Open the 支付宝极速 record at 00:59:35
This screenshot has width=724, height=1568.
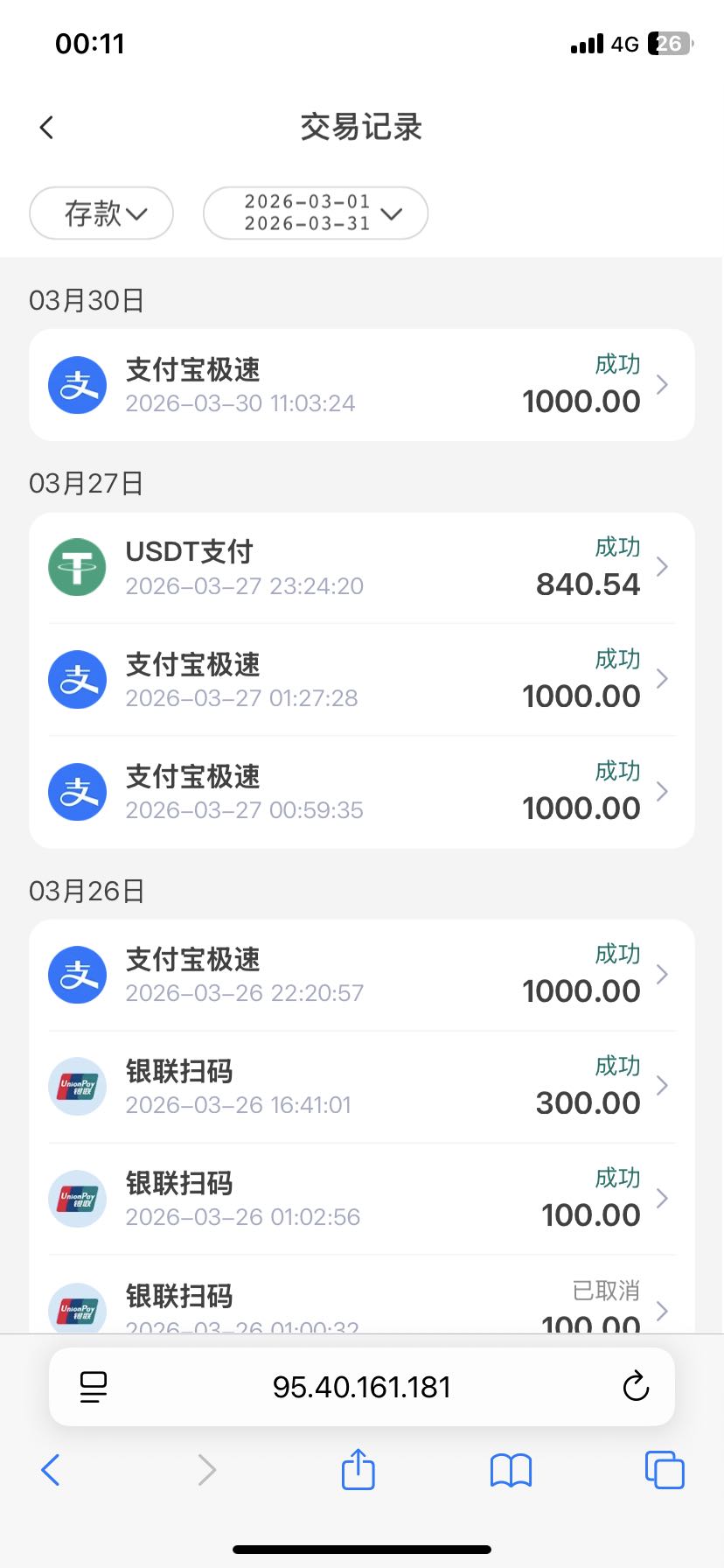(x=361, y=792)
